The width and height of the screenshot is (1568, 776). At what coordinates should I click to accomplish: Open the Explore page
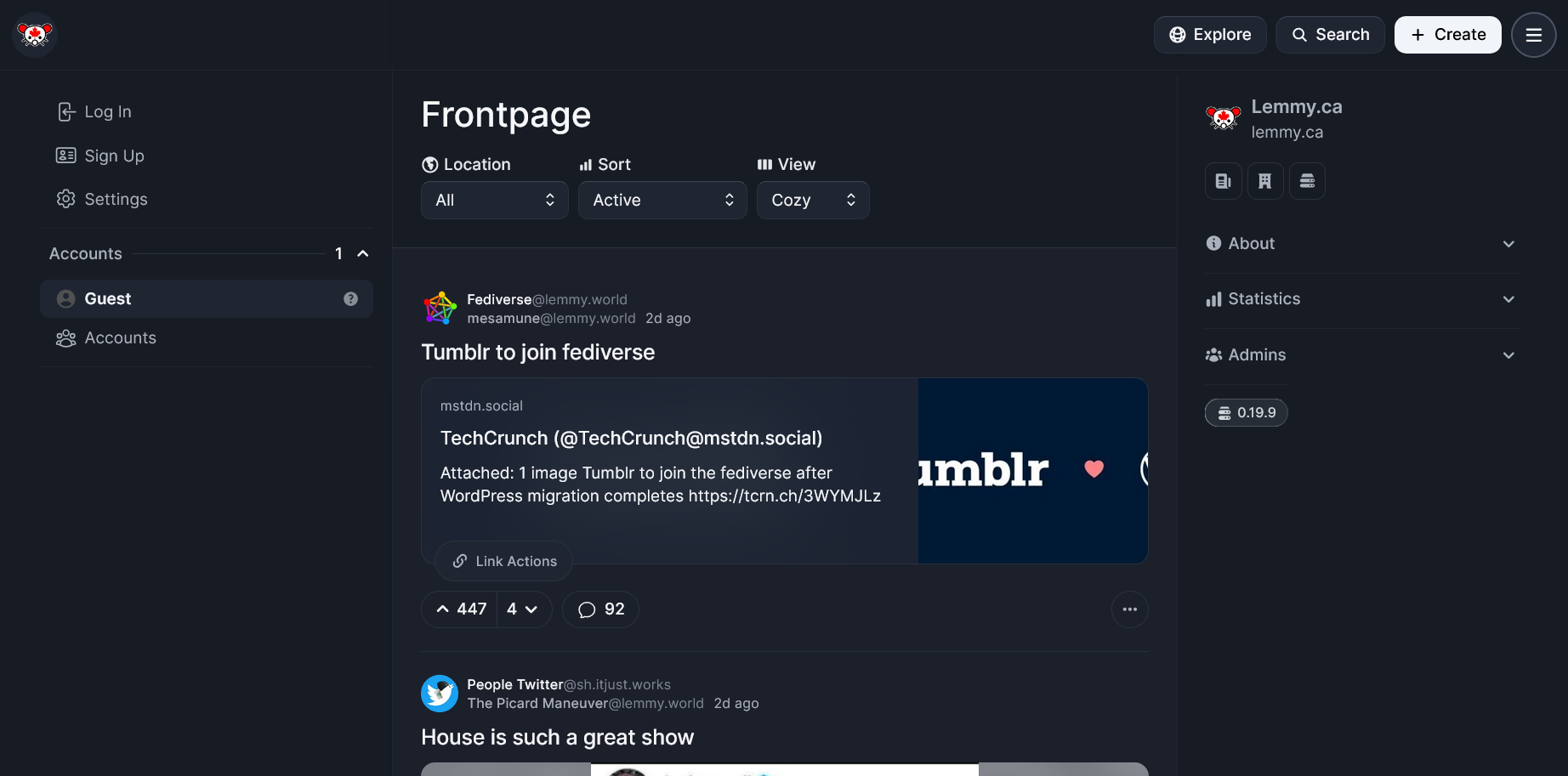(x=1209, y=35)
